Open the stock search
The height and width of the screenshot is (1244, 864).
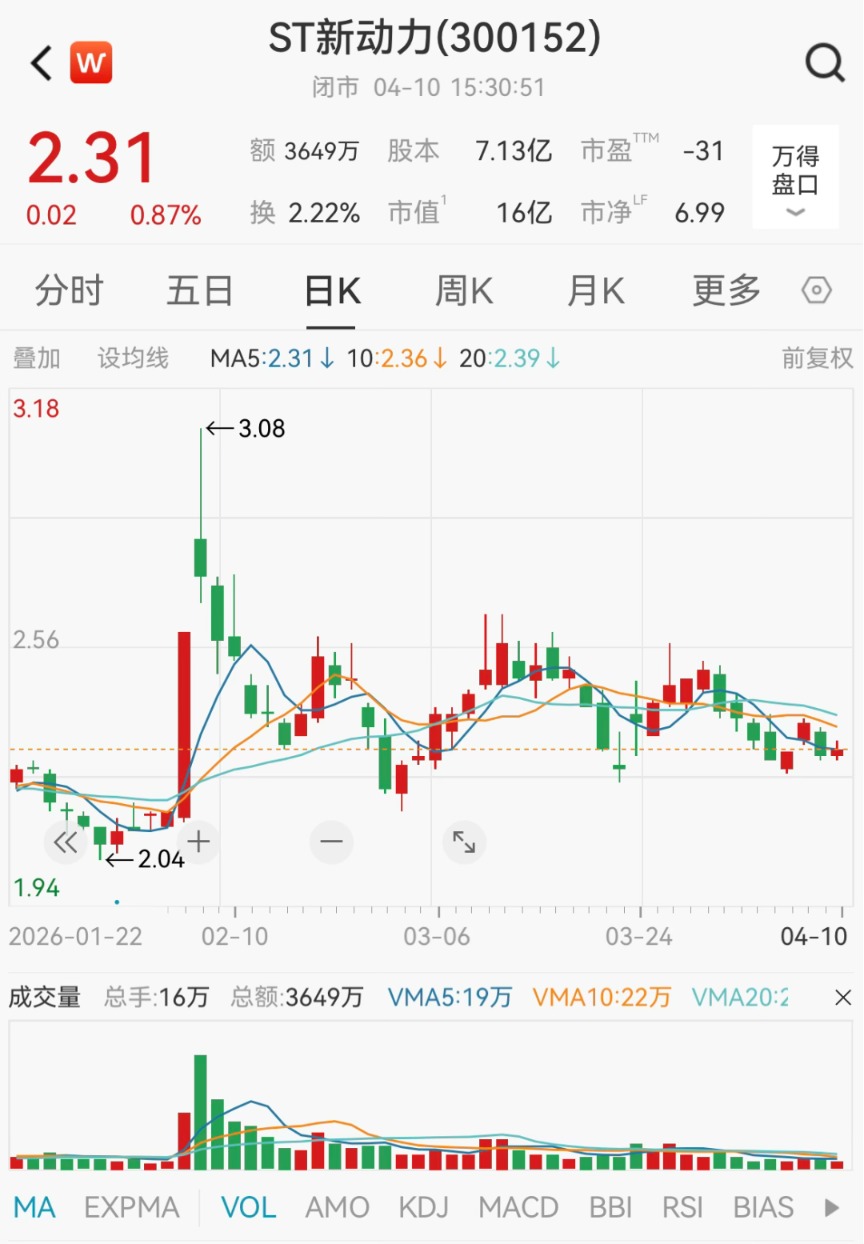[824, 64]
